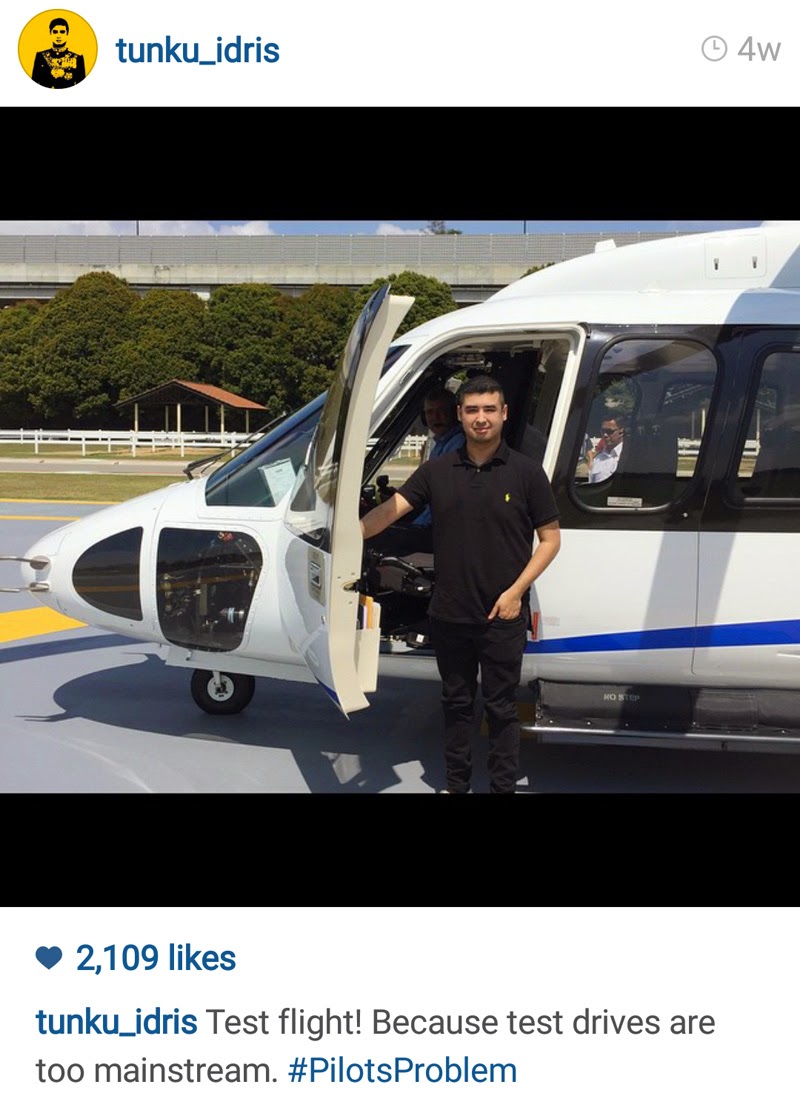The width and height of the screenshot is (800, 1096).
Task: View the 2,109 likes list
Action: tap(155, 959)
